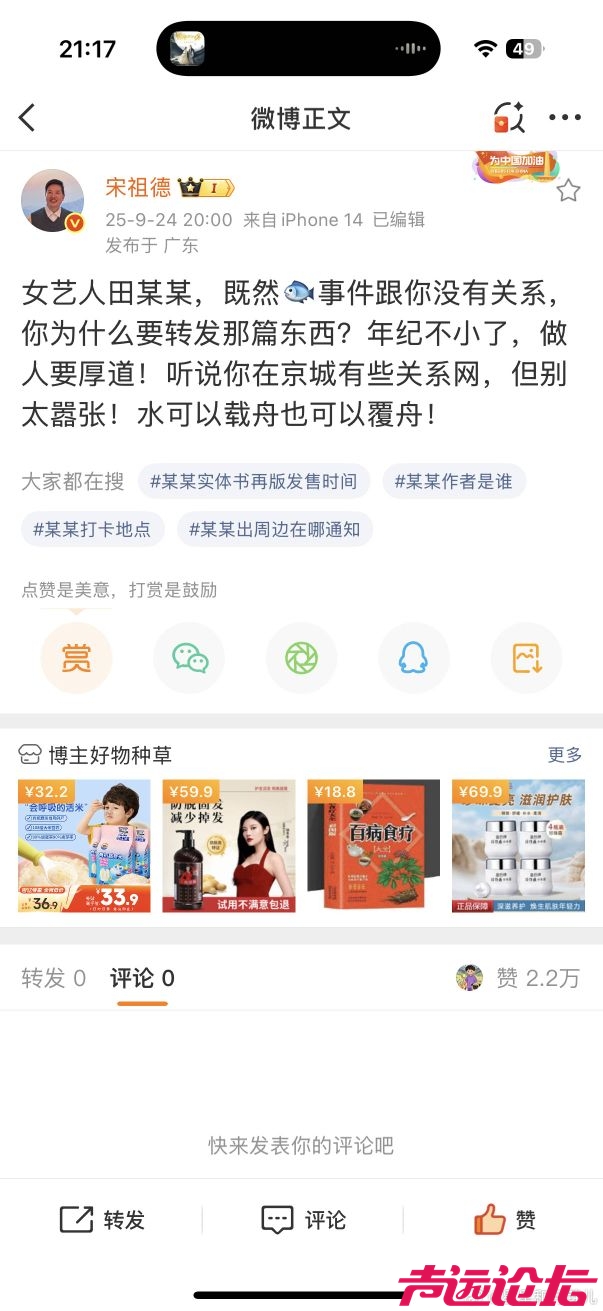Switch to the 转发 0 tab

point(54,978)
